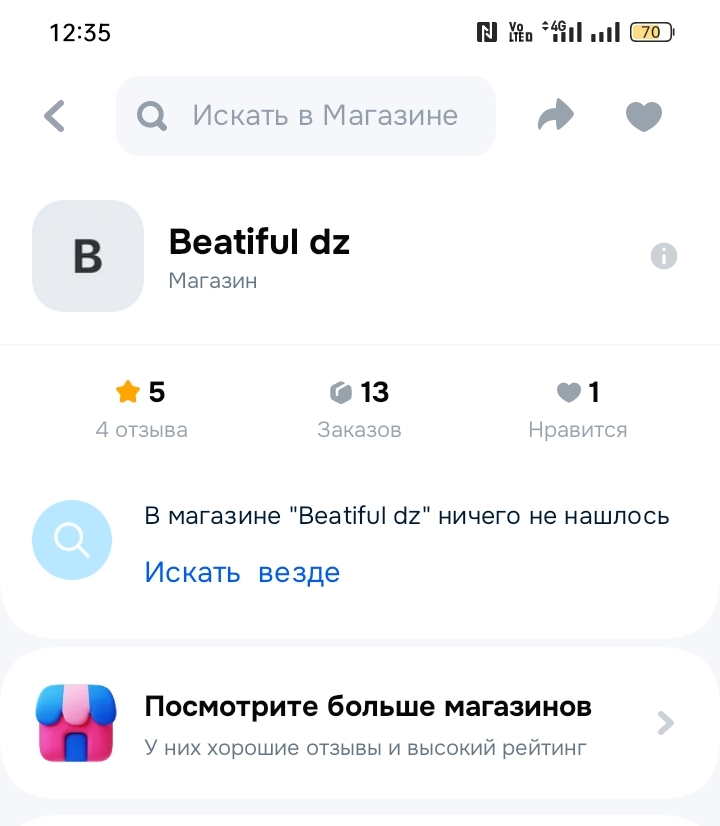Follow the "Искать везде" link
The width and height of the screenshot is (720, 826).
coord(242,572)
